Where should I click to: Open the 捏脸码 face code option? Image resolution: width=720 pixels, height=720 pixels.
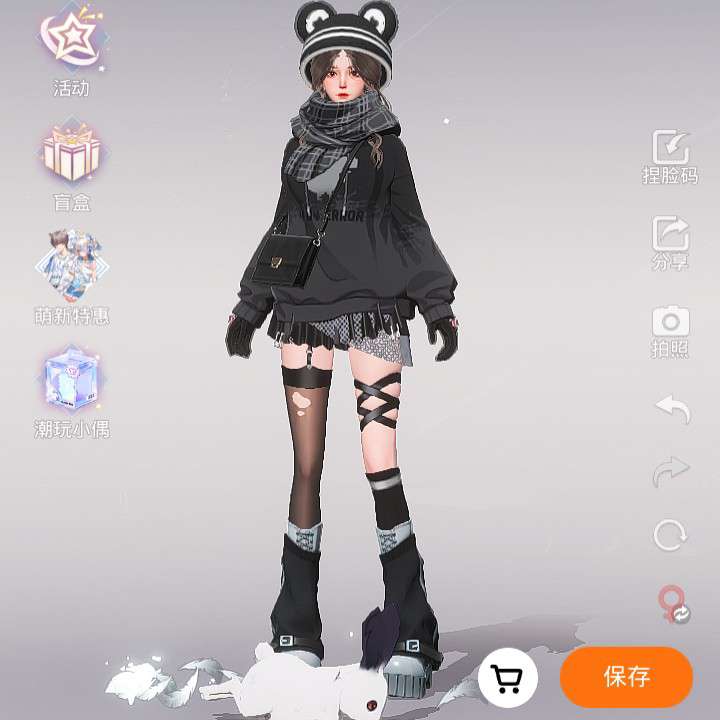click(x=670, y=156)
